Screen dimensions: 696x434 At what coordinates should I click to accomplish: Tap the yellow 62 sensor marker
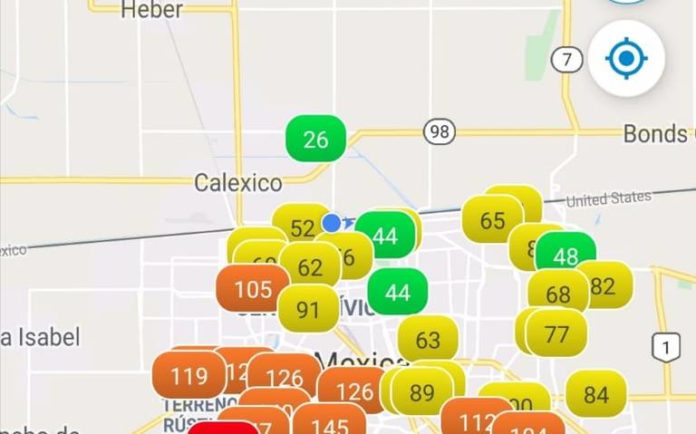[310, 267]
